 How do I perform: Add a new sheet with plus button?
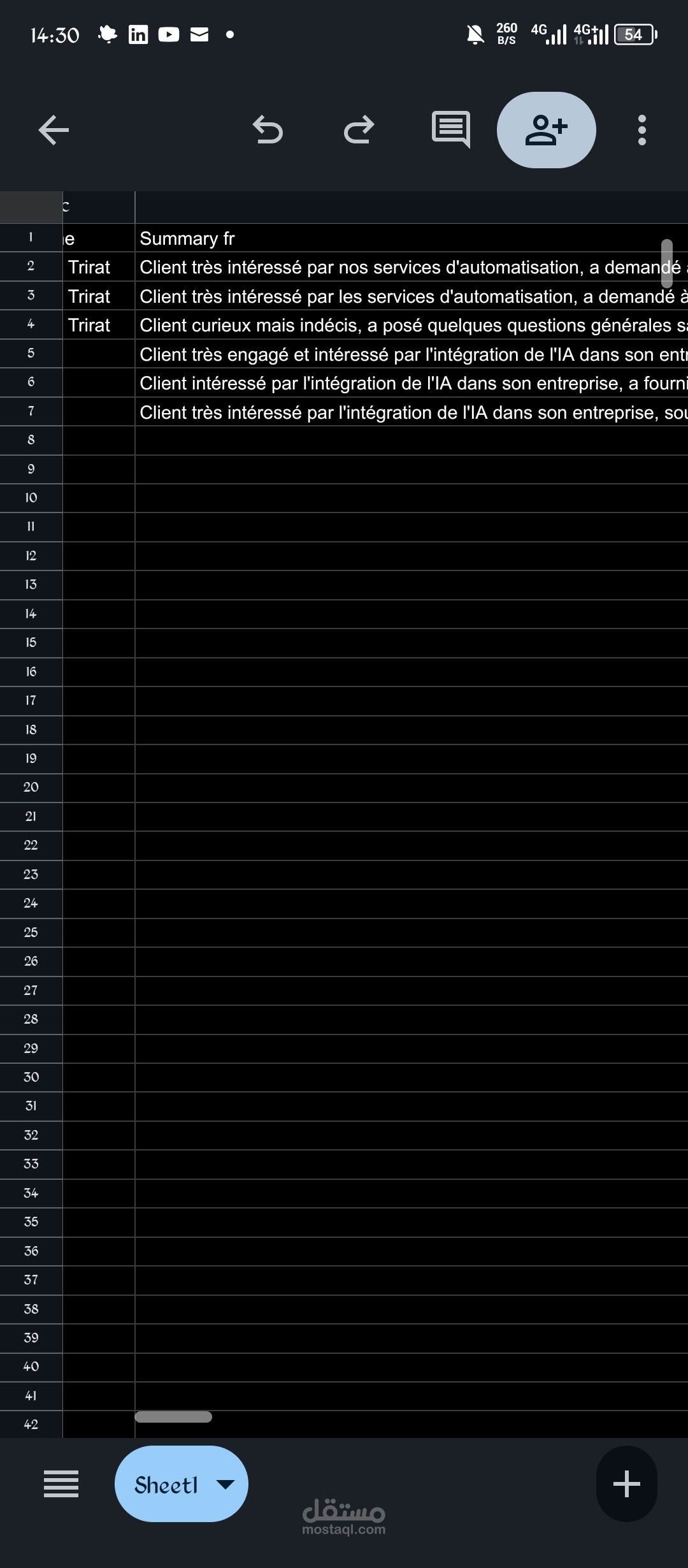click(x=626, y=1483)
